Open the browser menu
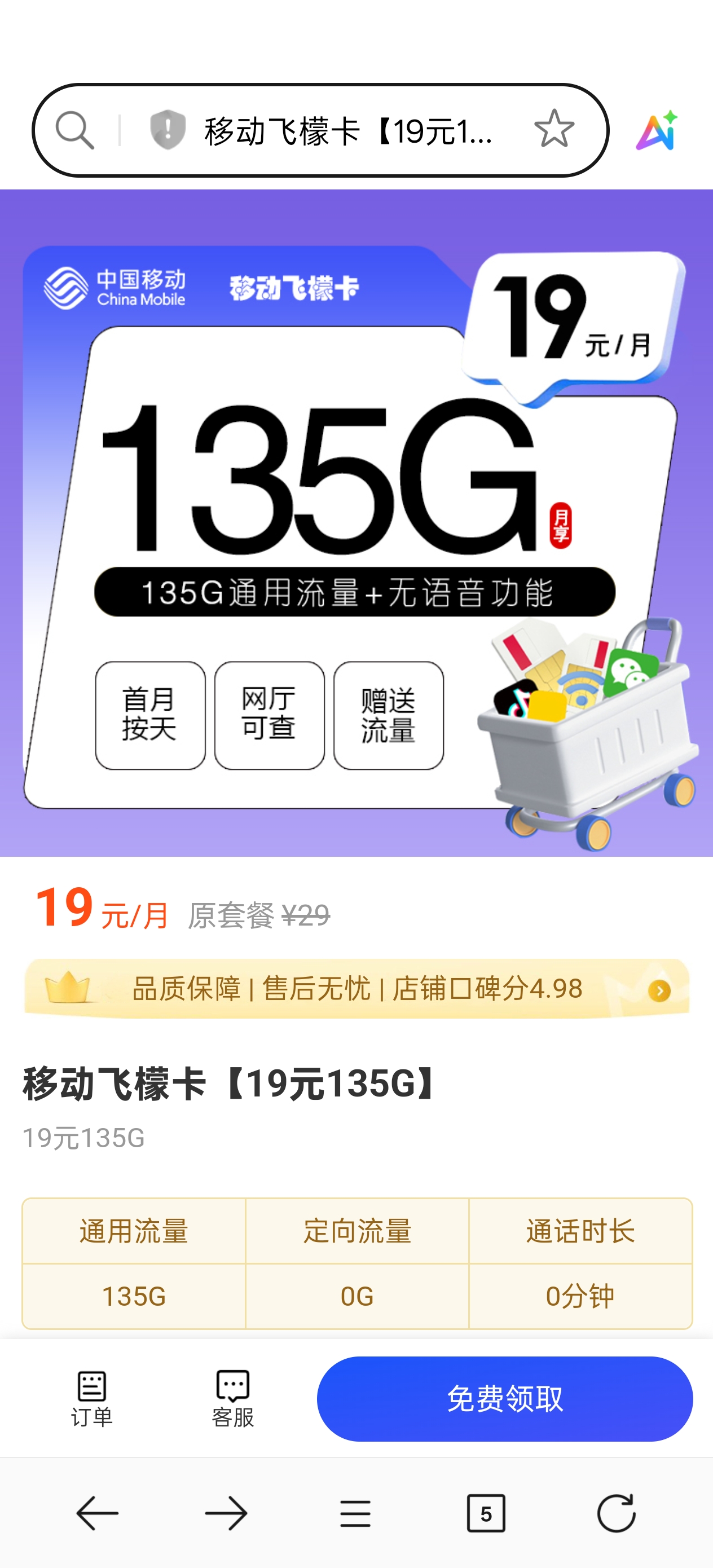This screenshot has width=713, height=1568. pos(355,1513)
